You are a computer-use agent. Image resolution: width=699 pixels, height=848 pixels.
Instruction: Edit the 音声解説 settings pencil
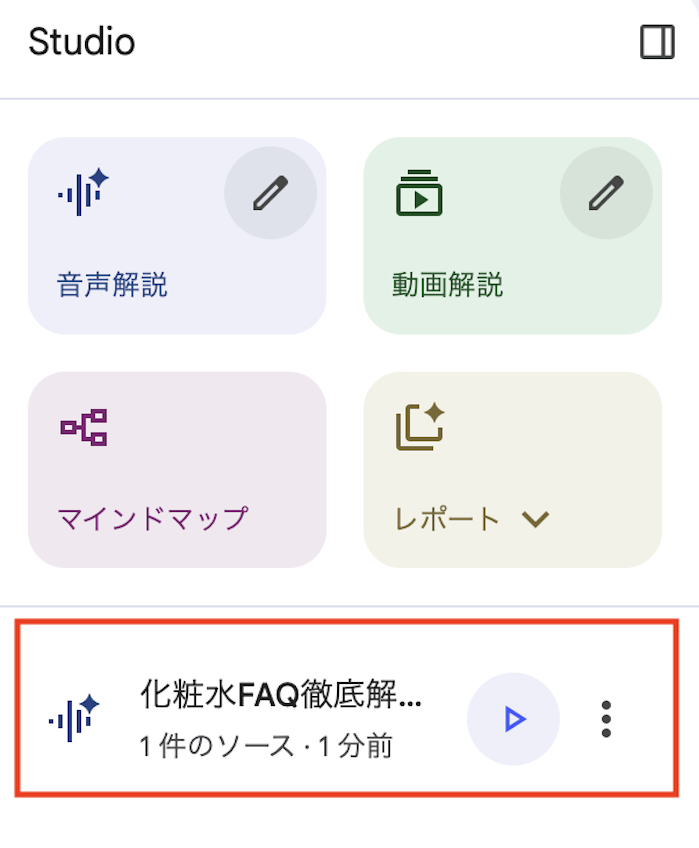tap(270, 193)
